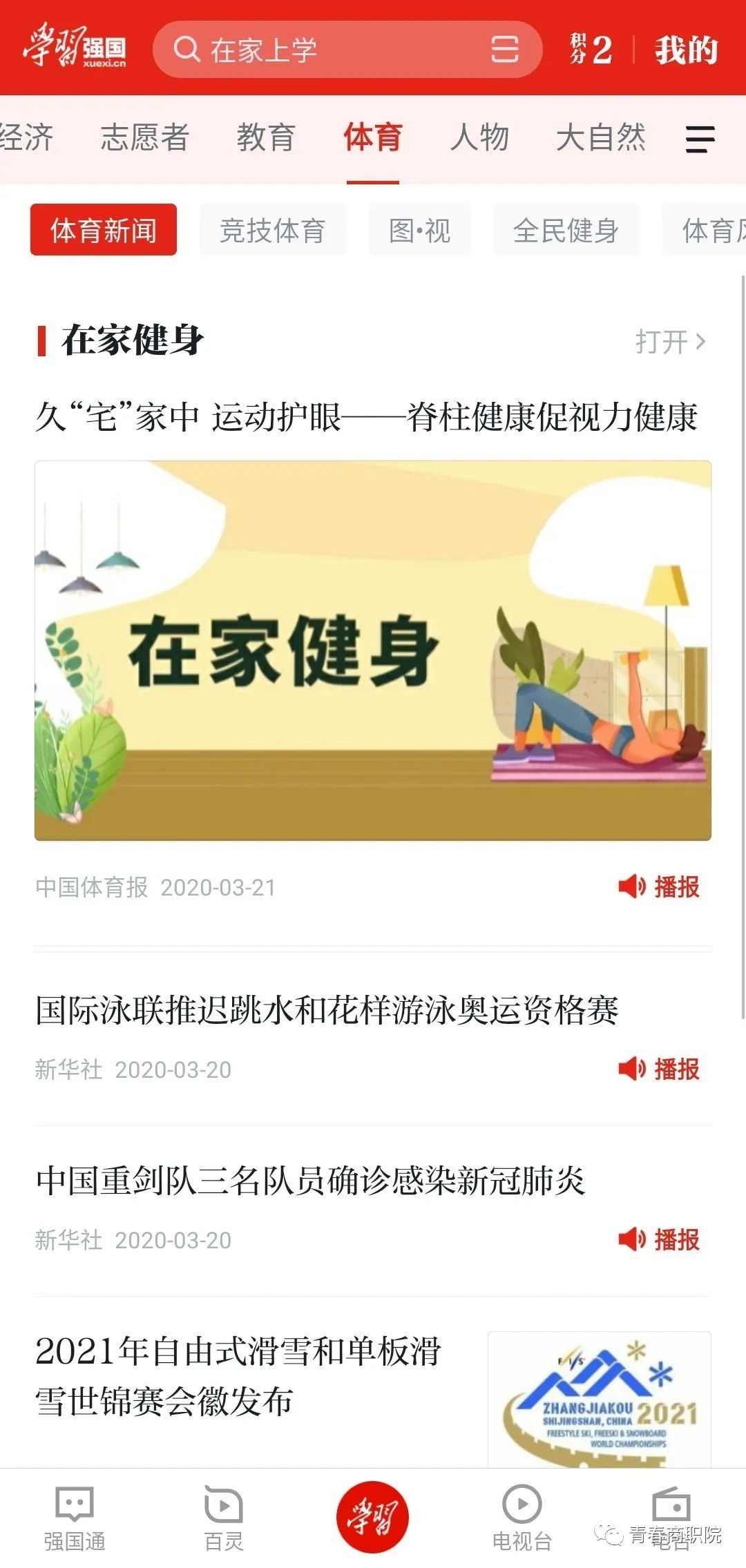
Task: Open 2021年自由式滑雪 世锦赛会徽 article
Action: pos(238,1375)
